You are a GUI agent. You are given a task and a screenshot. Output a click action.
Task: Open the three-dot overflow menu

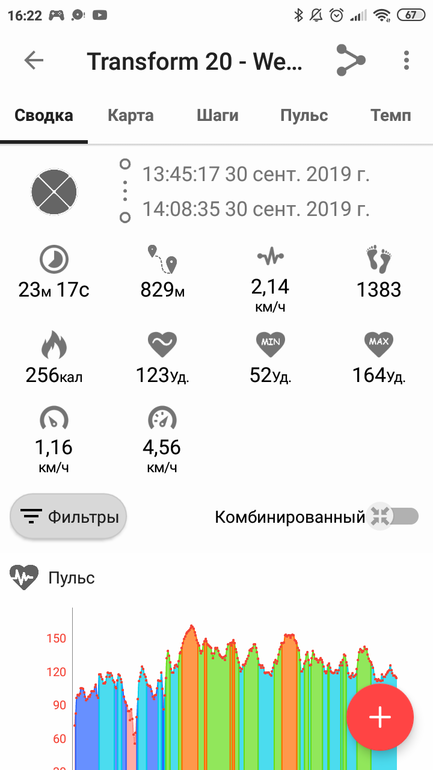(406, 60)
